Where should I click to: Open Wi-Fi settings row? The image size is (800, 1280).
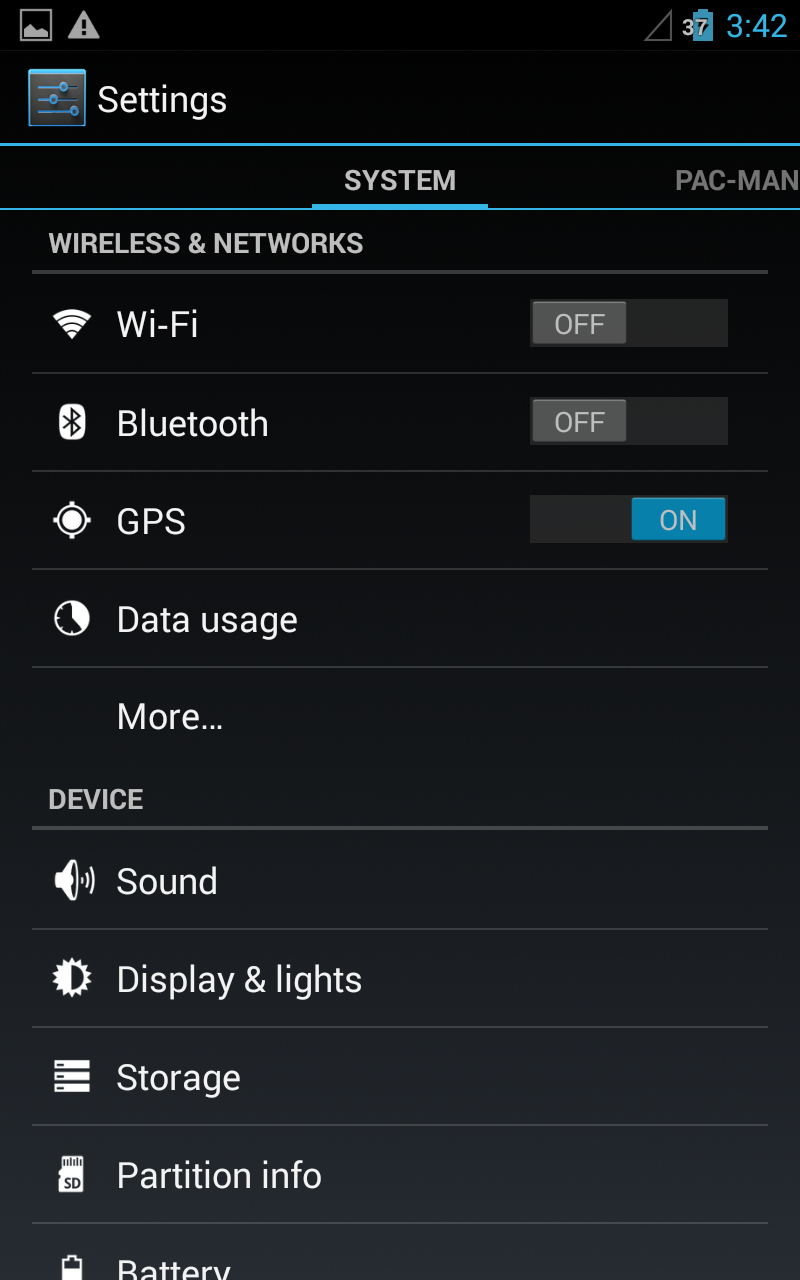tap(250, 324)
